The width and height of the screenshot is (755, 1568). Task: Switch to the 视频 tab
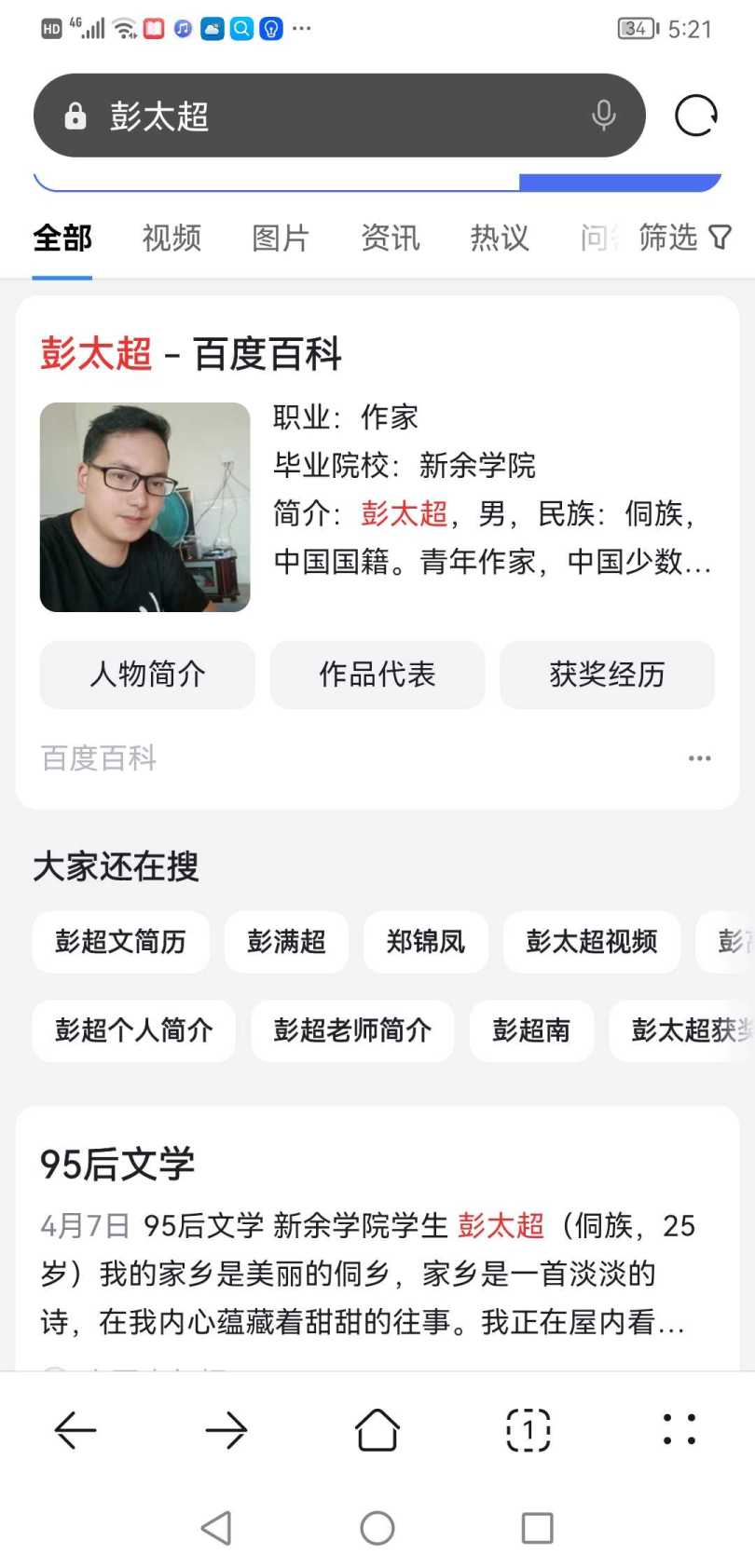(172, 238)
